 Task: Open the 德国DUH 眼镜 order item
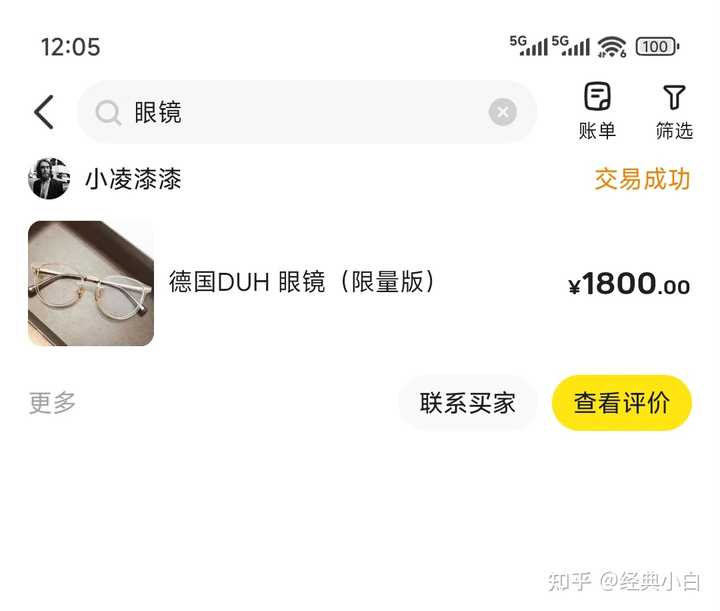300,283
